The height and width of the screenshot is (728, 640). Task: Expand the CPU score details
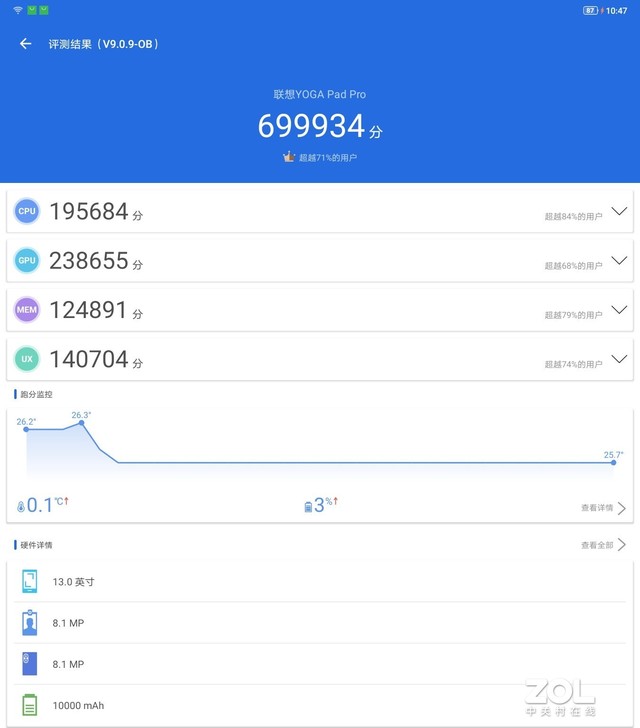coord(619,211)
